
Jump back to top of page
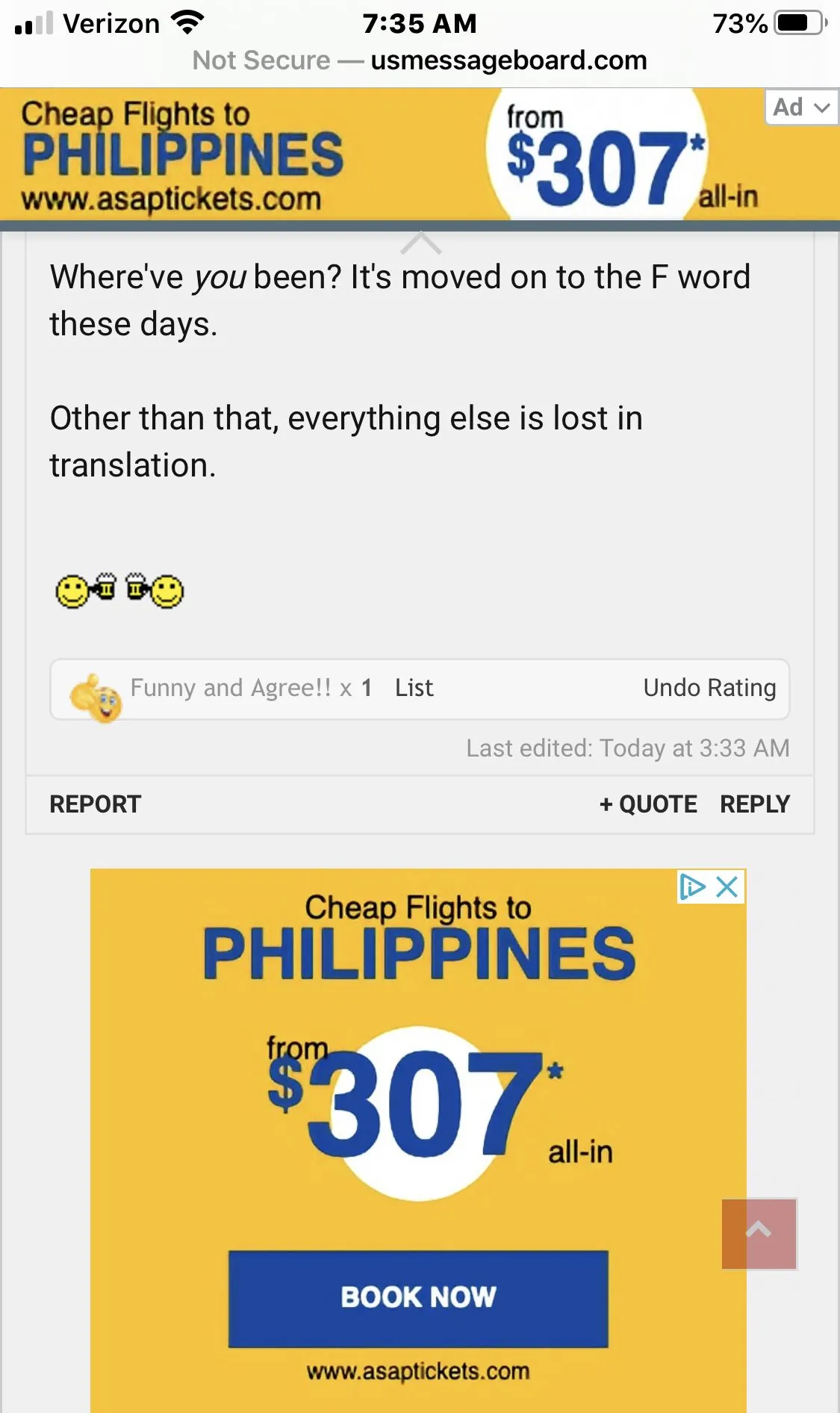pyautogui.click(x=759, y=1234)
